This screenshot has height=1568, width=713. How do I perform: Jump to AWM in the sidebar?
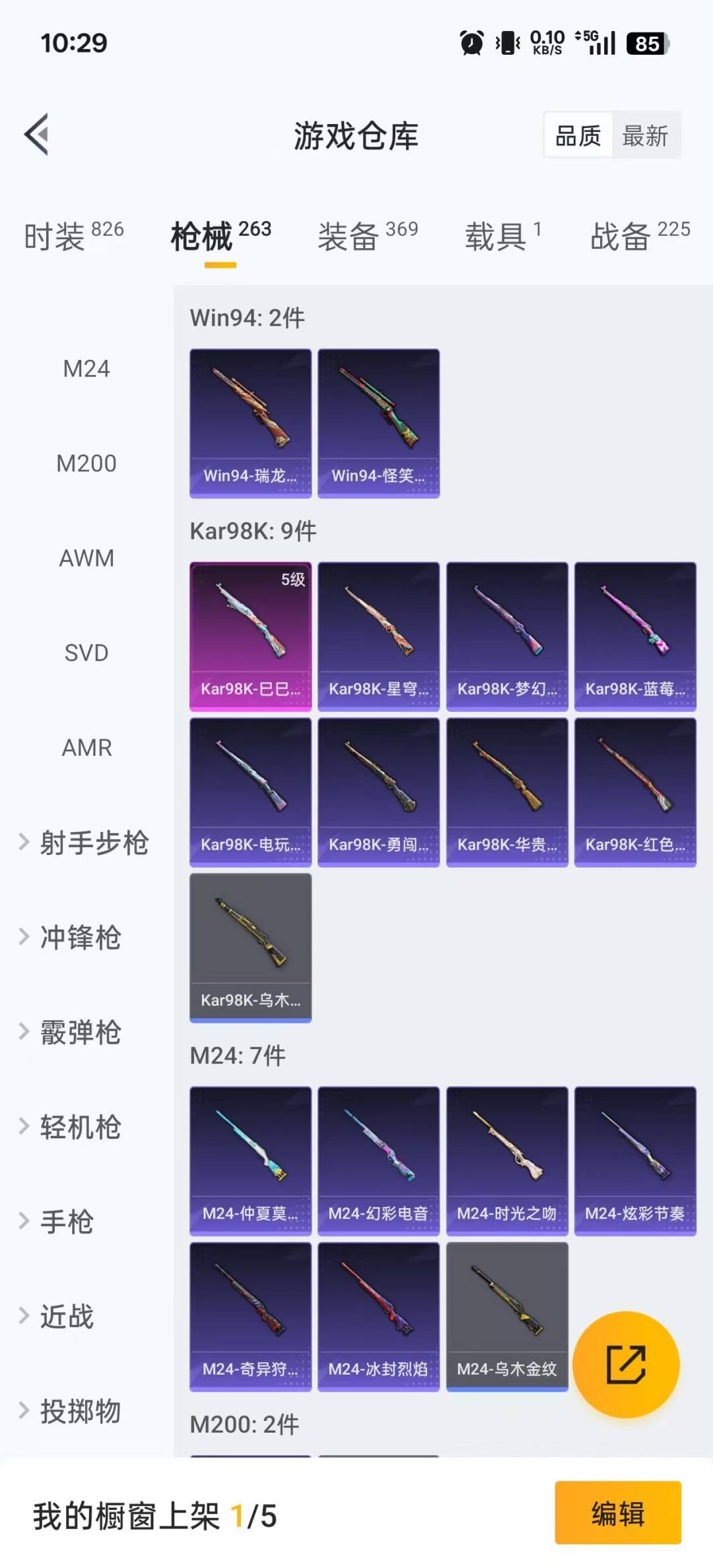tap(86, 559)
